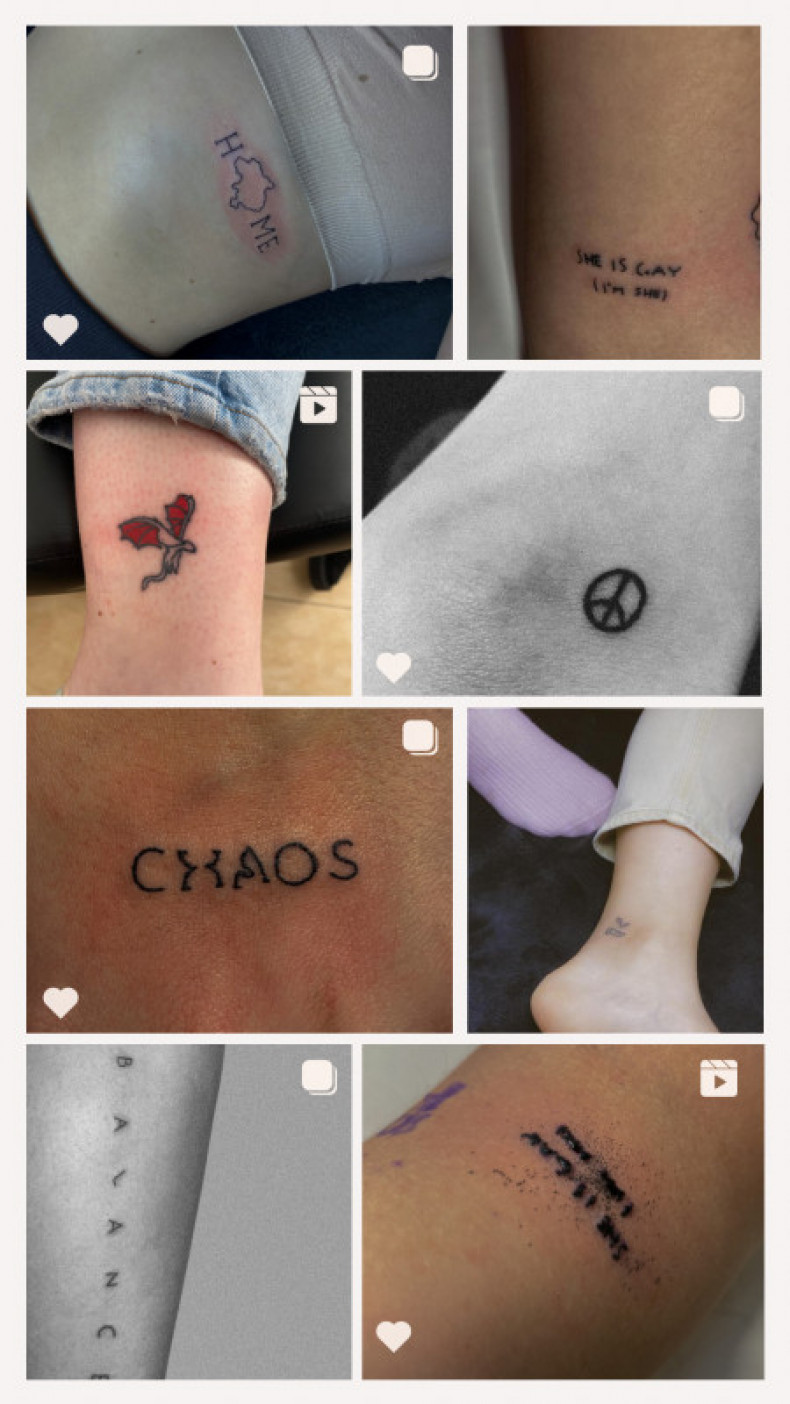
Task: Open the red dragon tattoo video
Action: click(189, 533)
